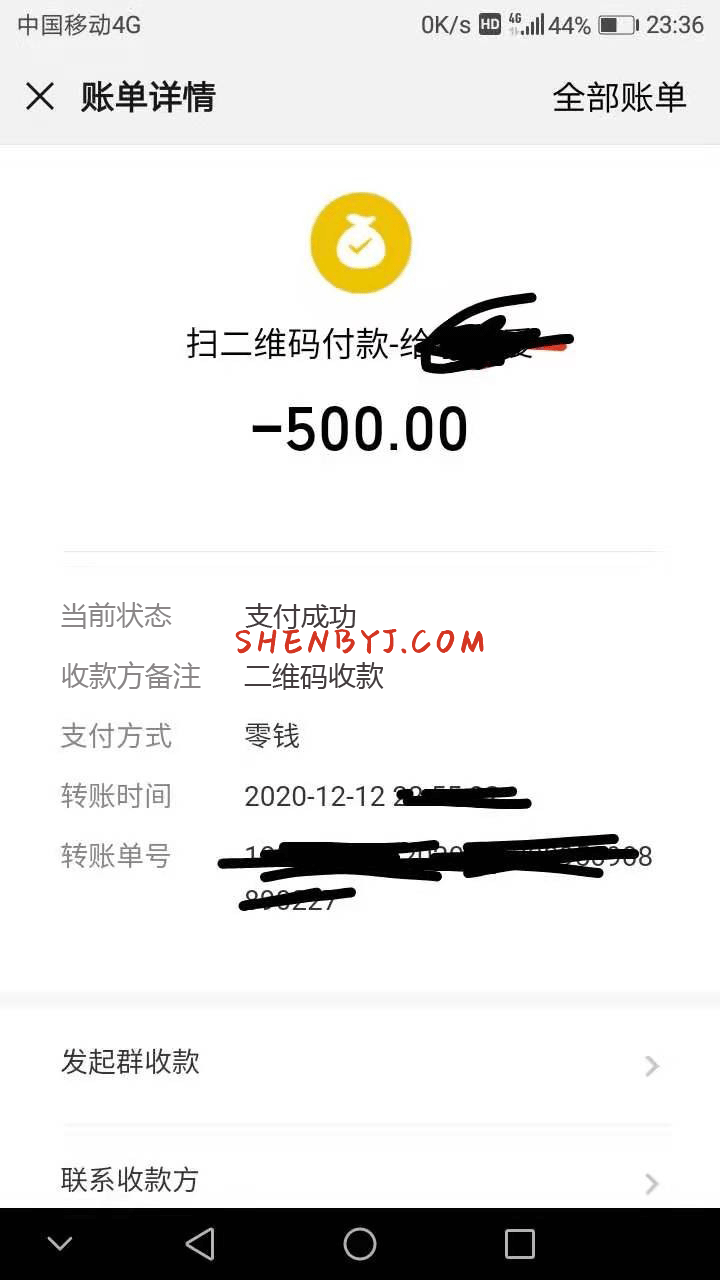Image resolution: width=720 pixels, height=1280 pixels.
Task: Tap the system back button
Action: 200,1244
